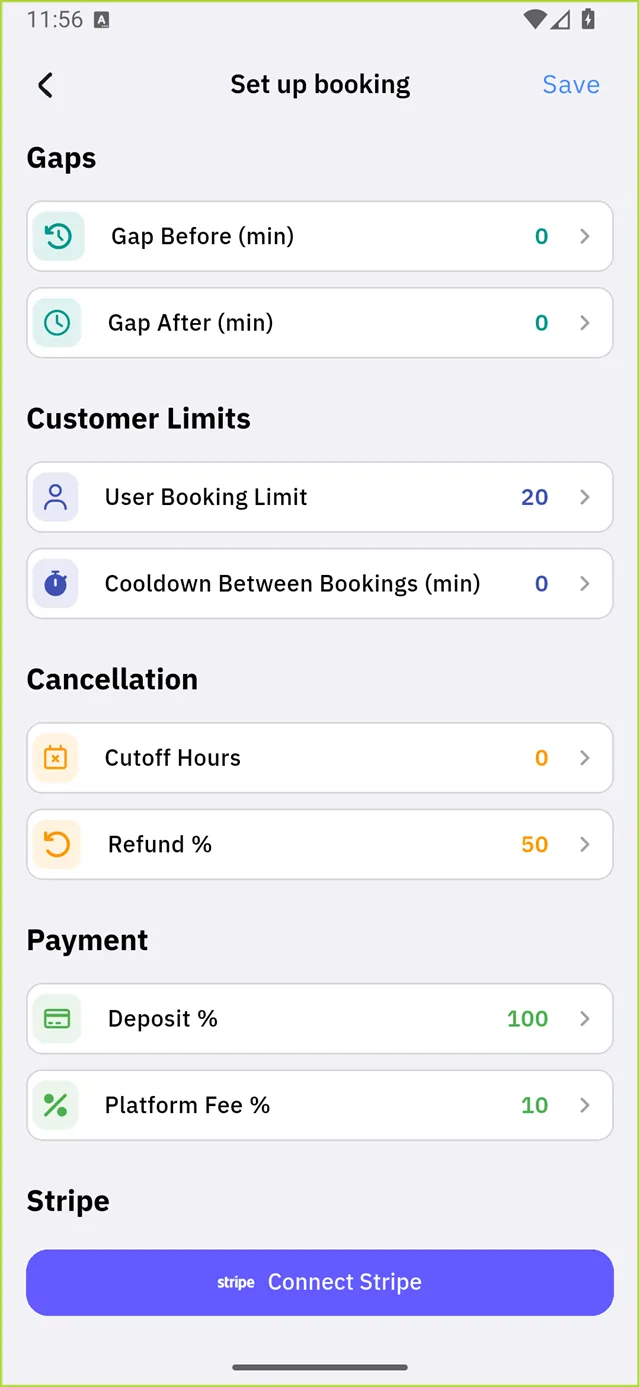Open the Gap Before (min) setting
This screenshot has height=1387, width=640.
[x=320, y=236]
